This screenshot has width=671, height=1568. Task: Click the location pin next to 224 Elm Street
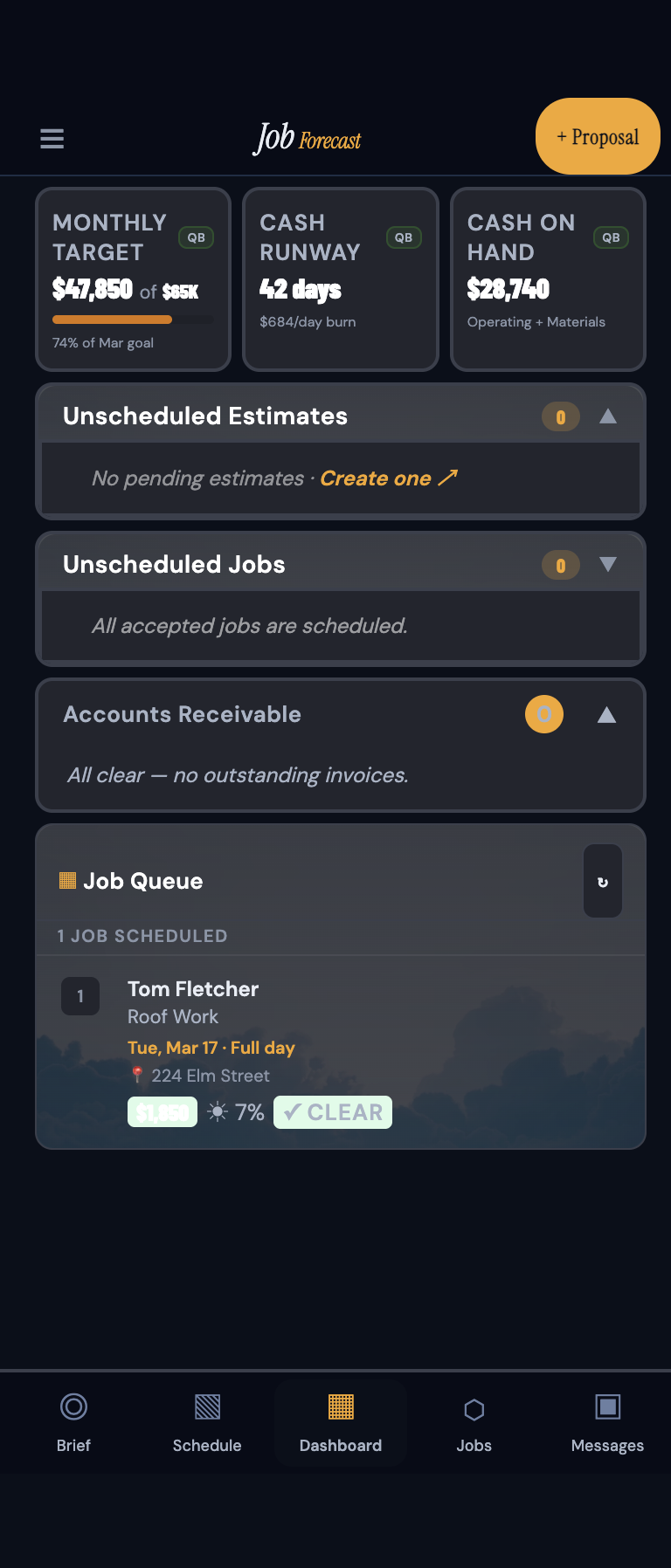137,1075
